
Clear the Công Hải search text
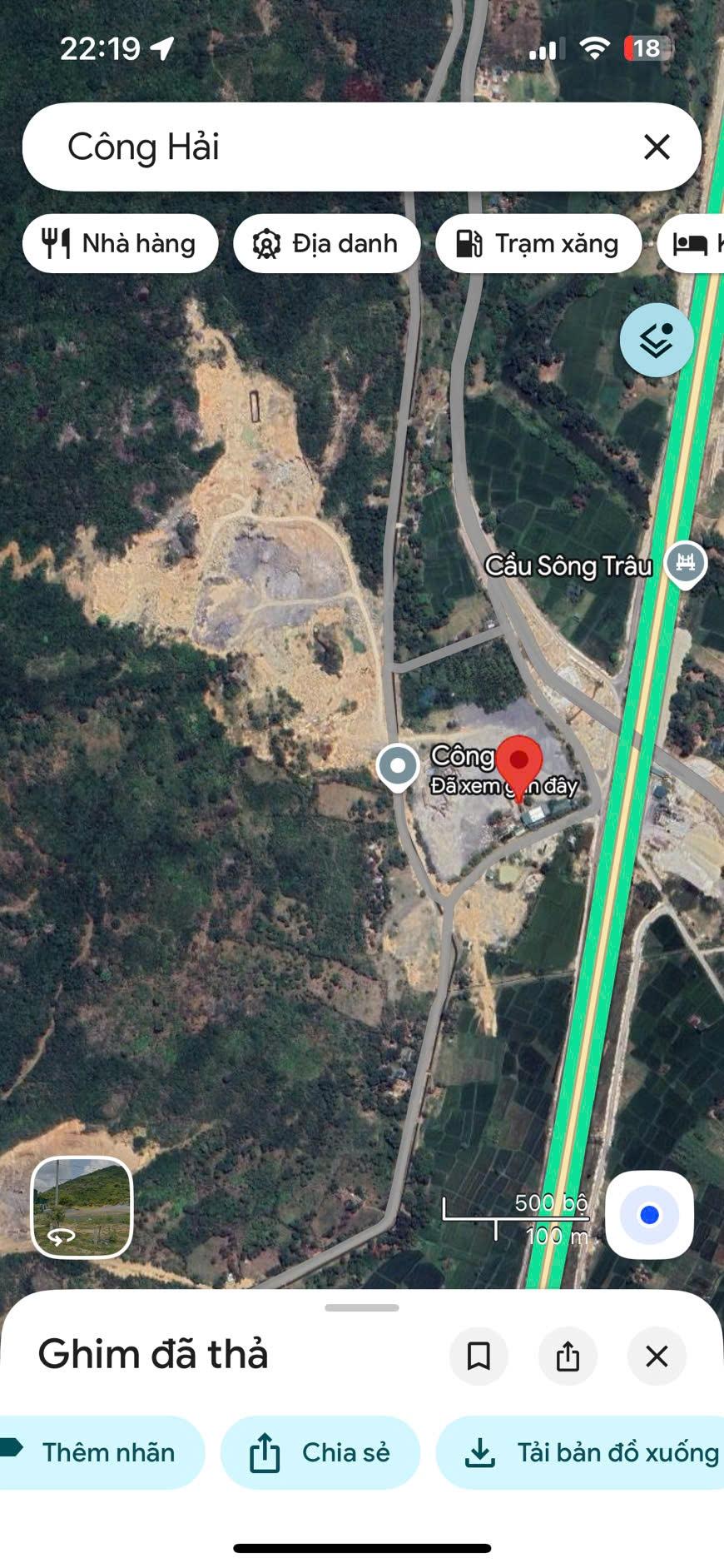point(657,147)
